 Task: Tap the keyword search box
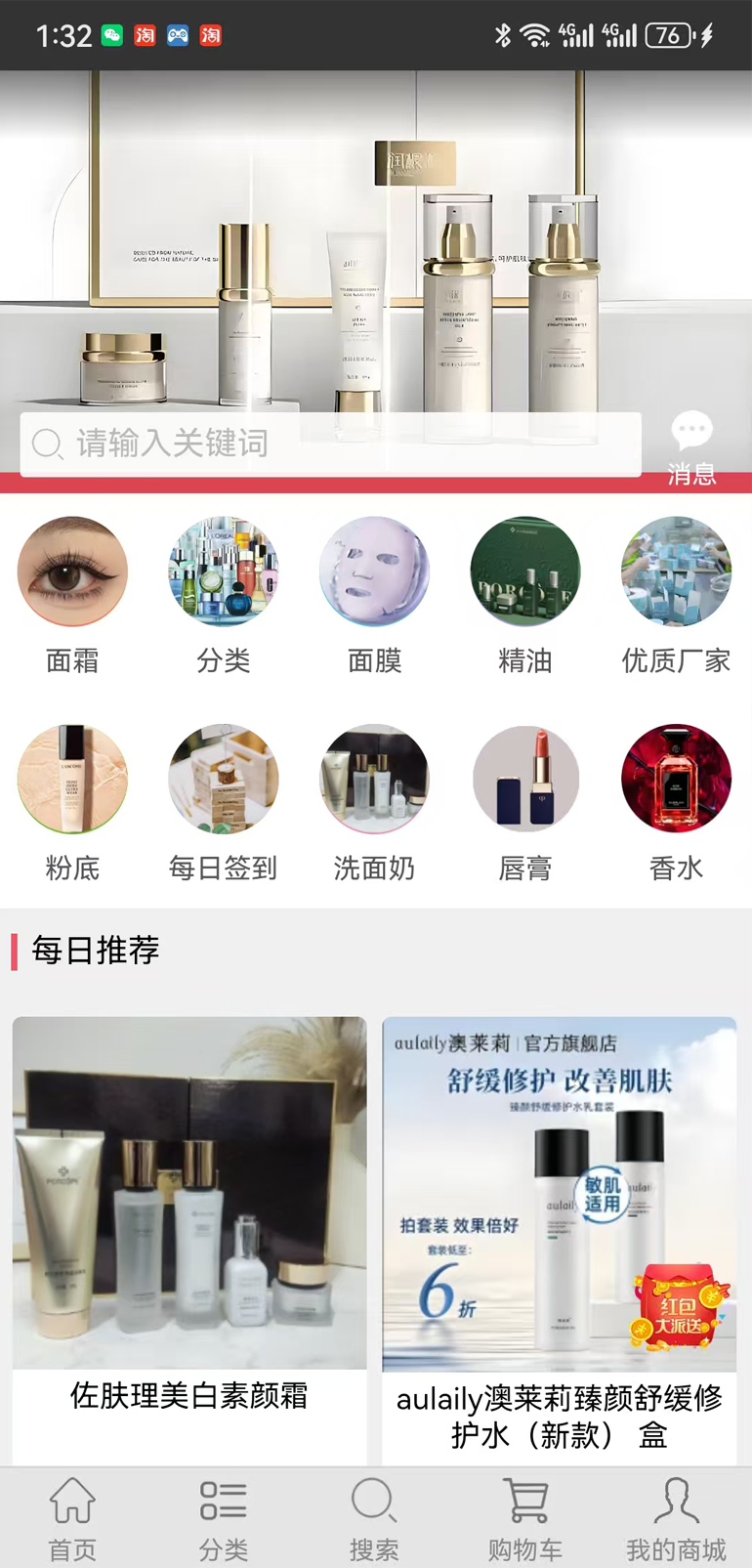coord(330,444)
